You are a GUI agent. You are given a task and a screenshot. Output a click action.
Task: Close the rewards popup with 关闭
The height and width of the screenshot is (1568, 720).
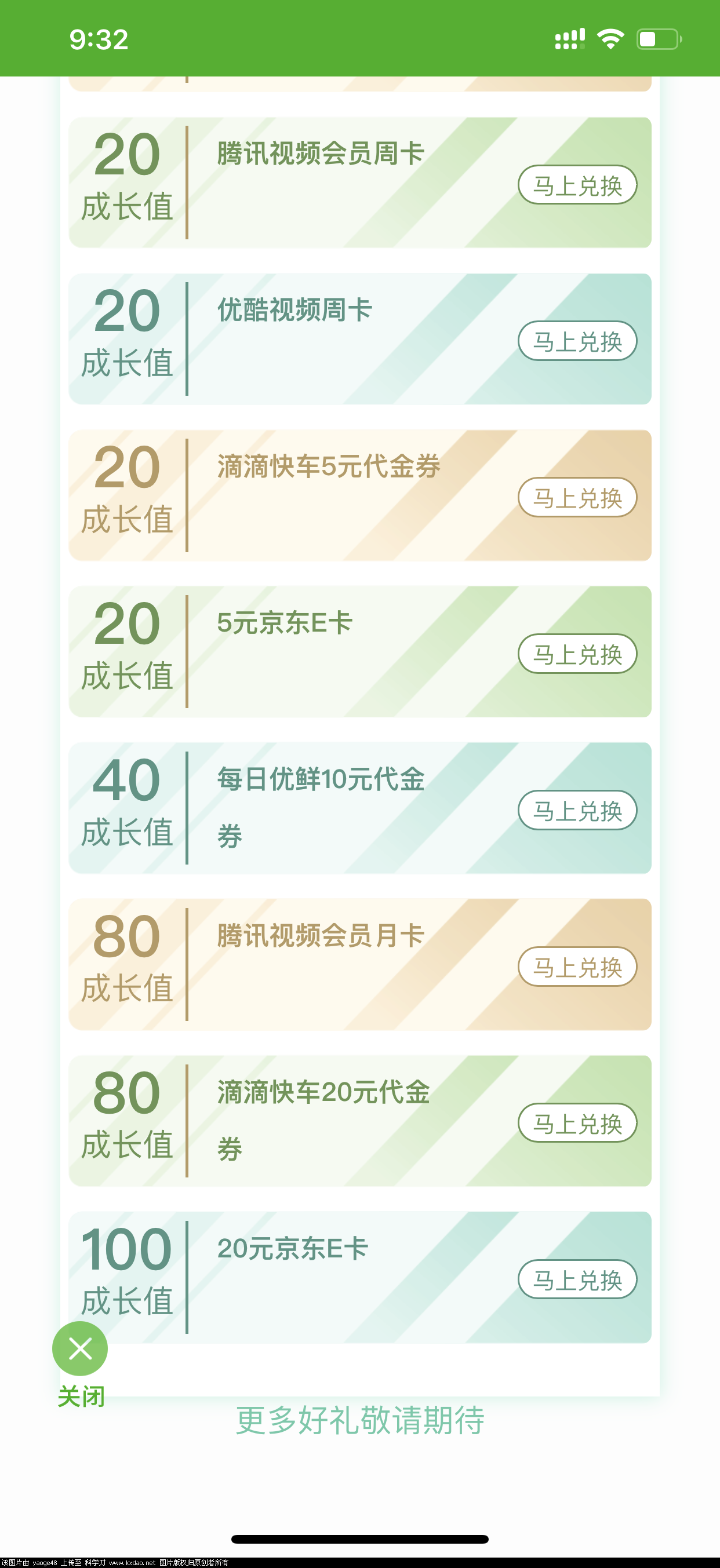pyautogui.click(x=80, y=1349)
